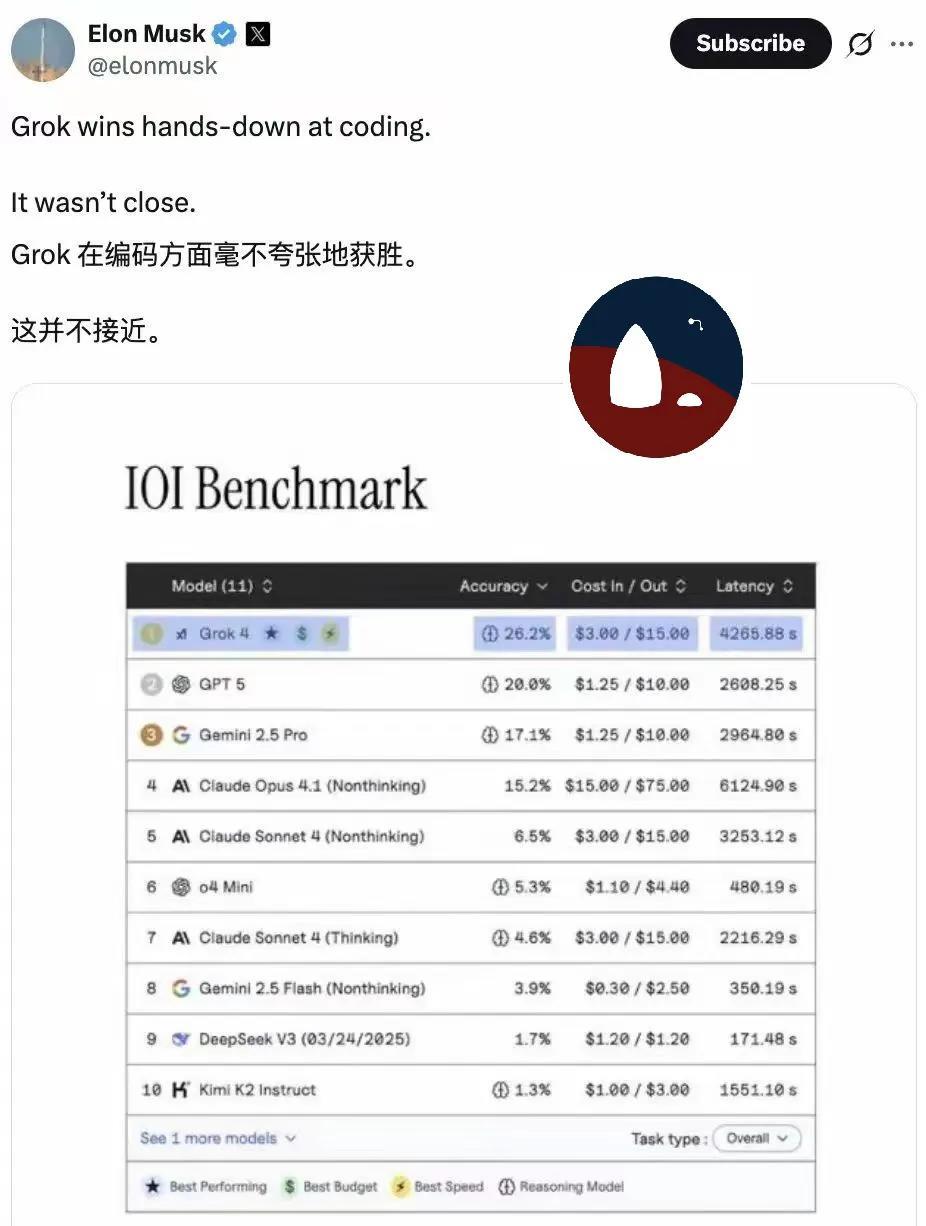This screenshot has width=926, height=1226.
Task: Open Elon Musk's profile picture
Action: click(43, 50)
